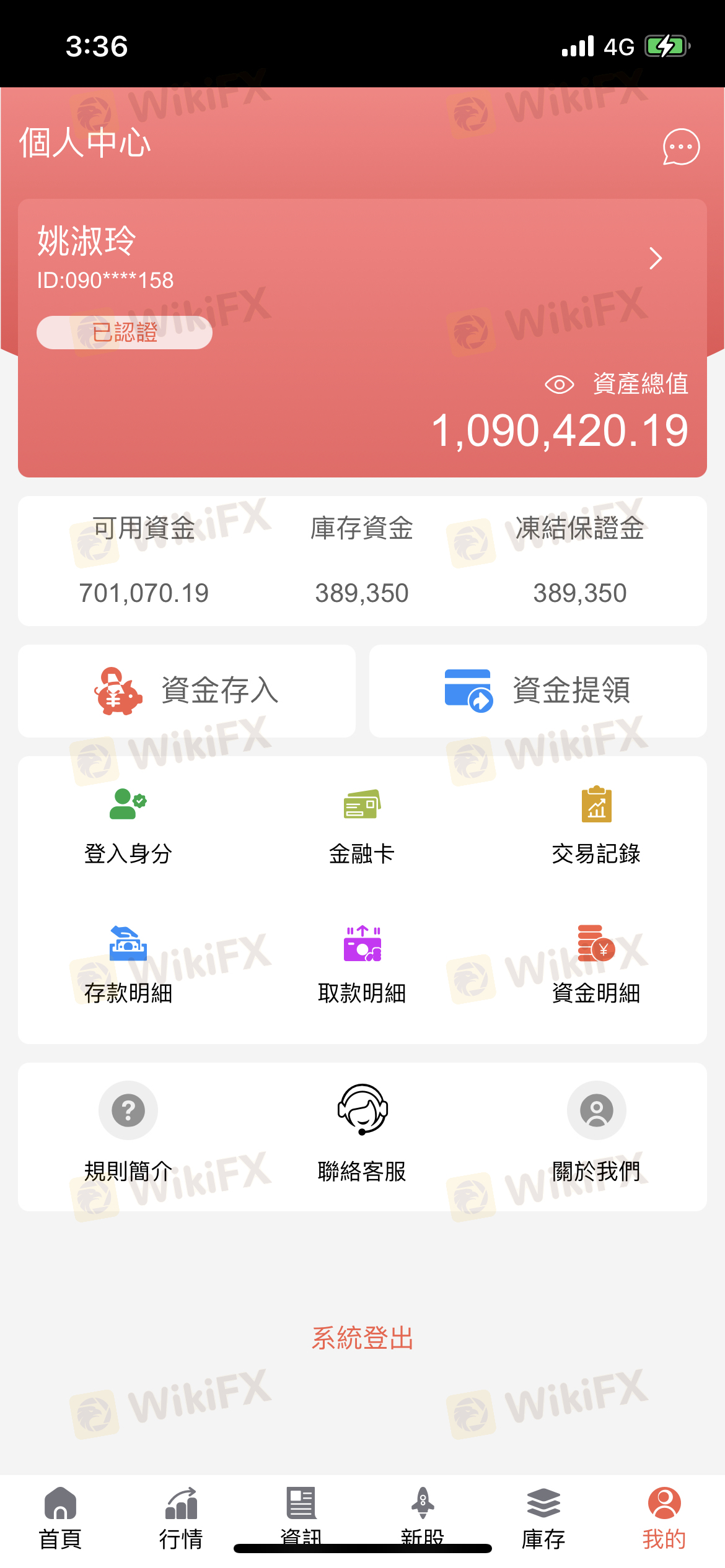View 資金明細 fund details
725x1568 pixels.
595,964
